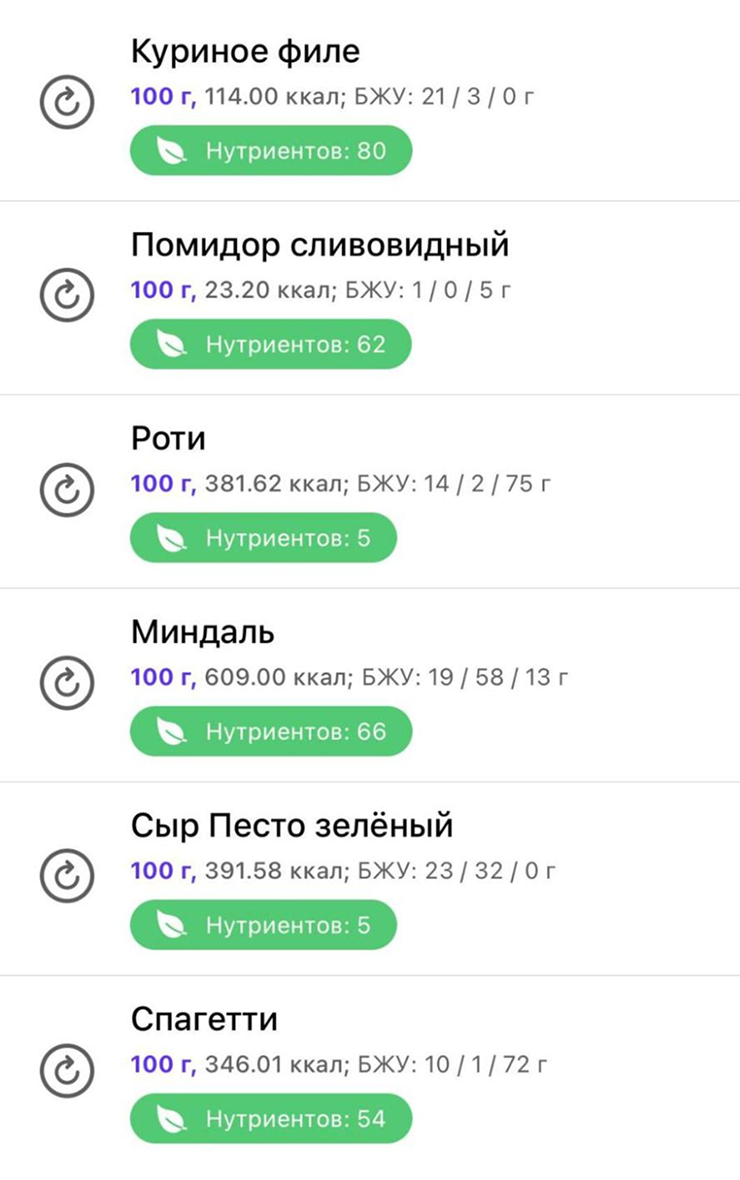View the Нутриентов: 5 badge under Роти
The image size is (740, 1180).
[263, 538]
